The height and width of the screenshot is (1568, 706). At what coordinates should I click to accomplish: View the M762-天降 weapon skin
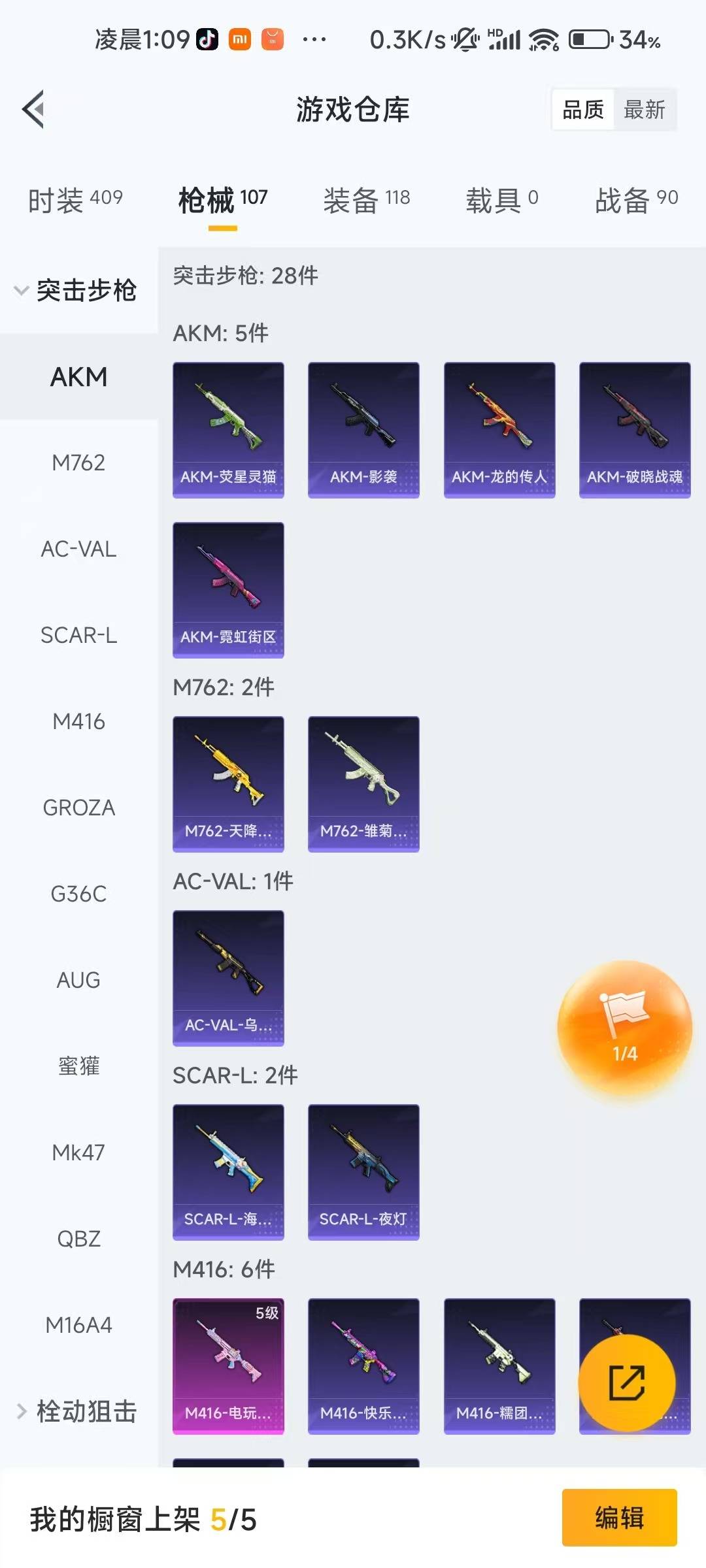(x=228, y=785)
